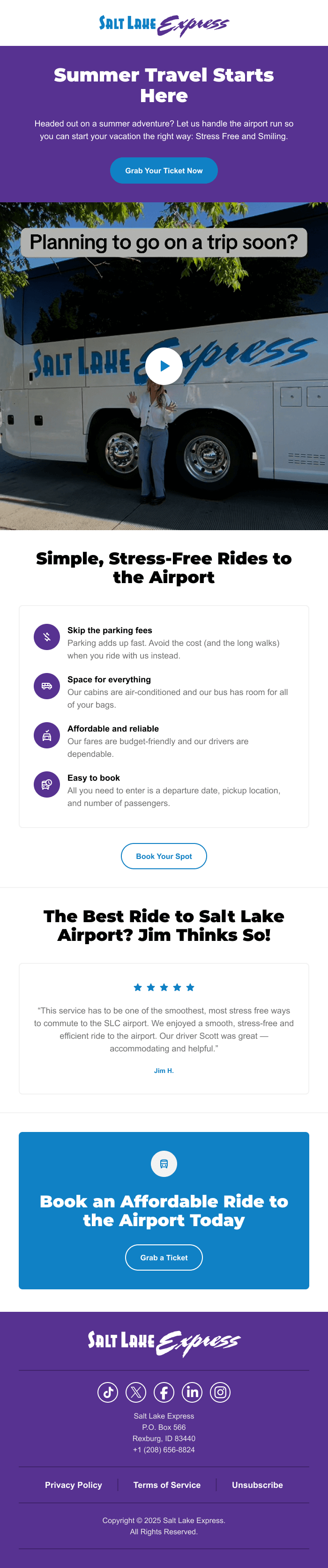Viewport: 328px width, 1568px height.
Task: Open the Terms of Service link
Action: tap(167, 1485)
